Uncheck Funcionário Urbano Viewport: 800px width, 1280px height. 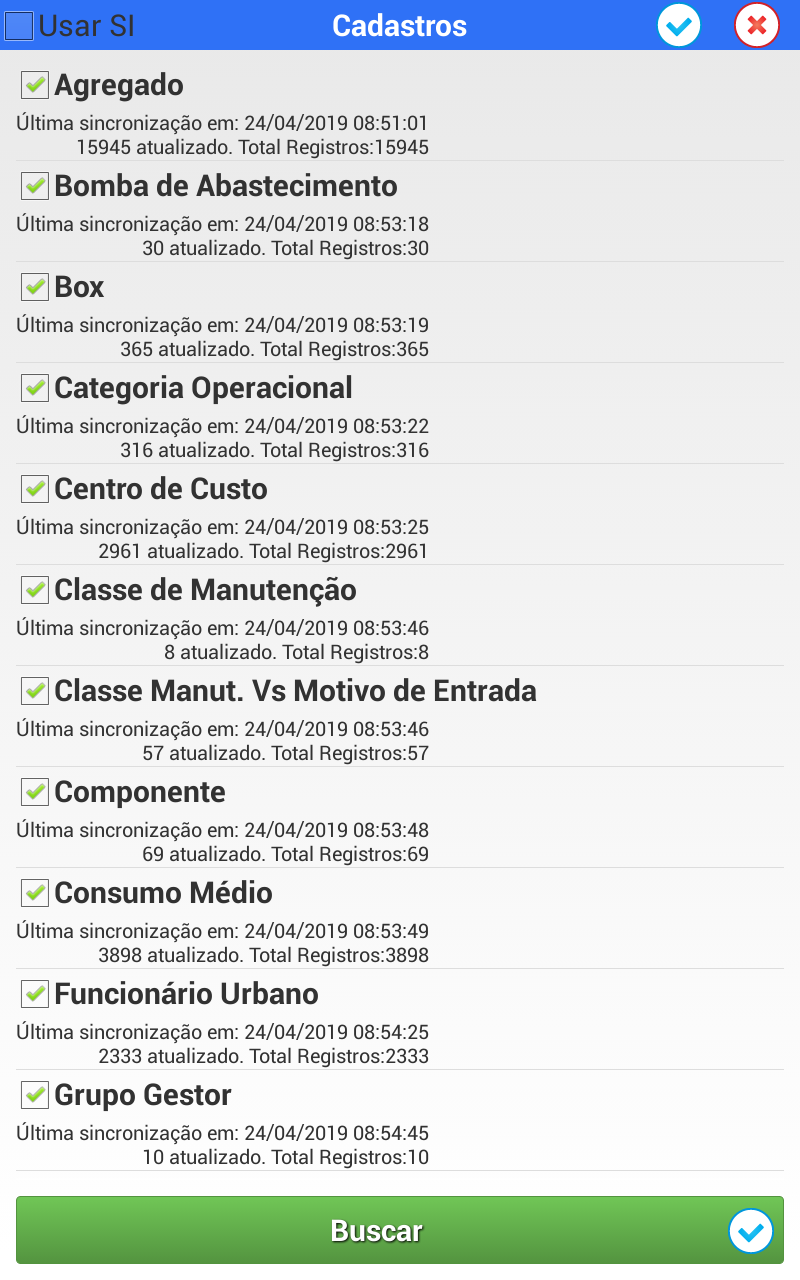35,994
